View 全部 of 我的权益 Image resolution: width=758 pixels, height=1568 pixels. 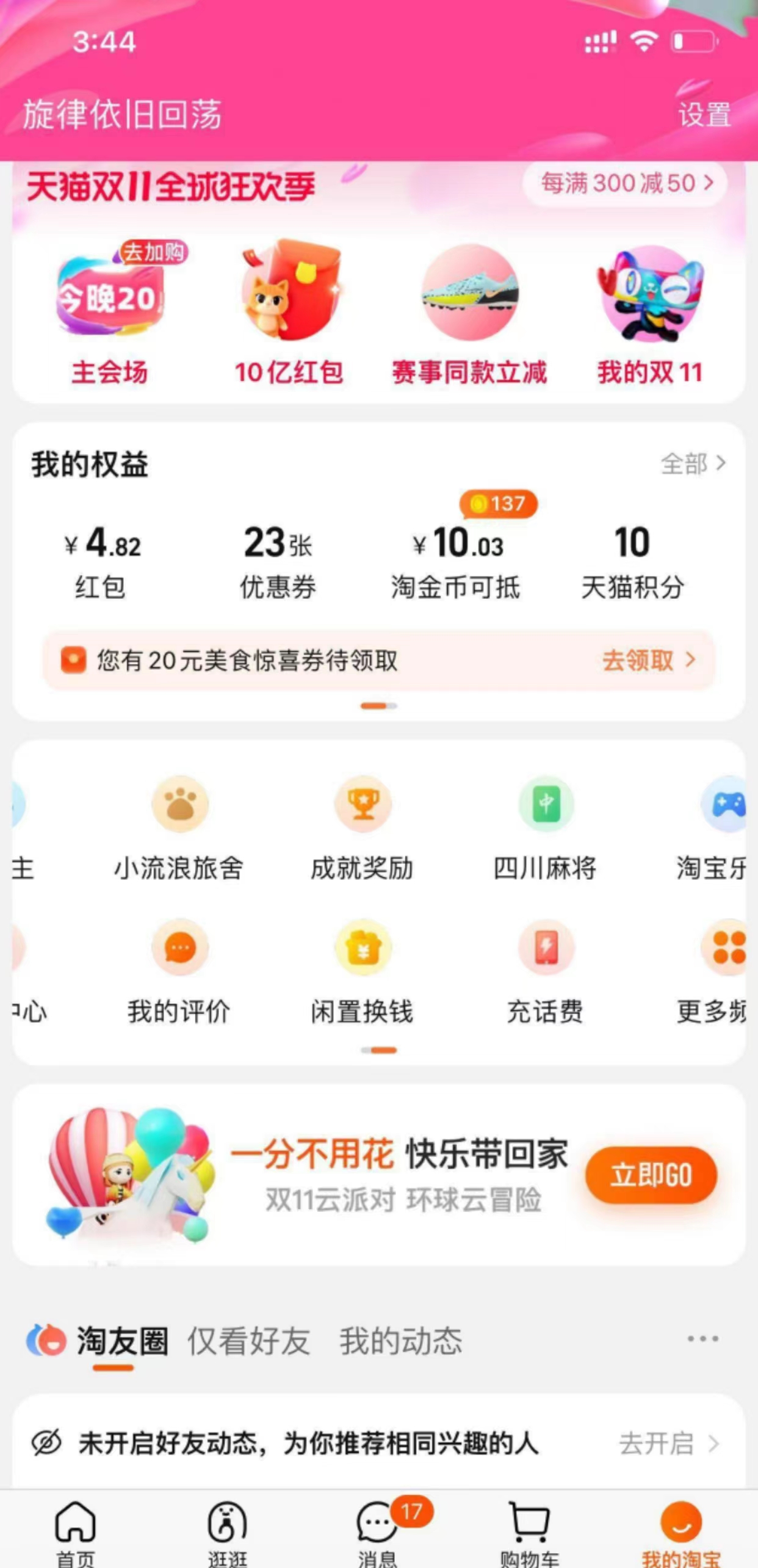[693, 464]
